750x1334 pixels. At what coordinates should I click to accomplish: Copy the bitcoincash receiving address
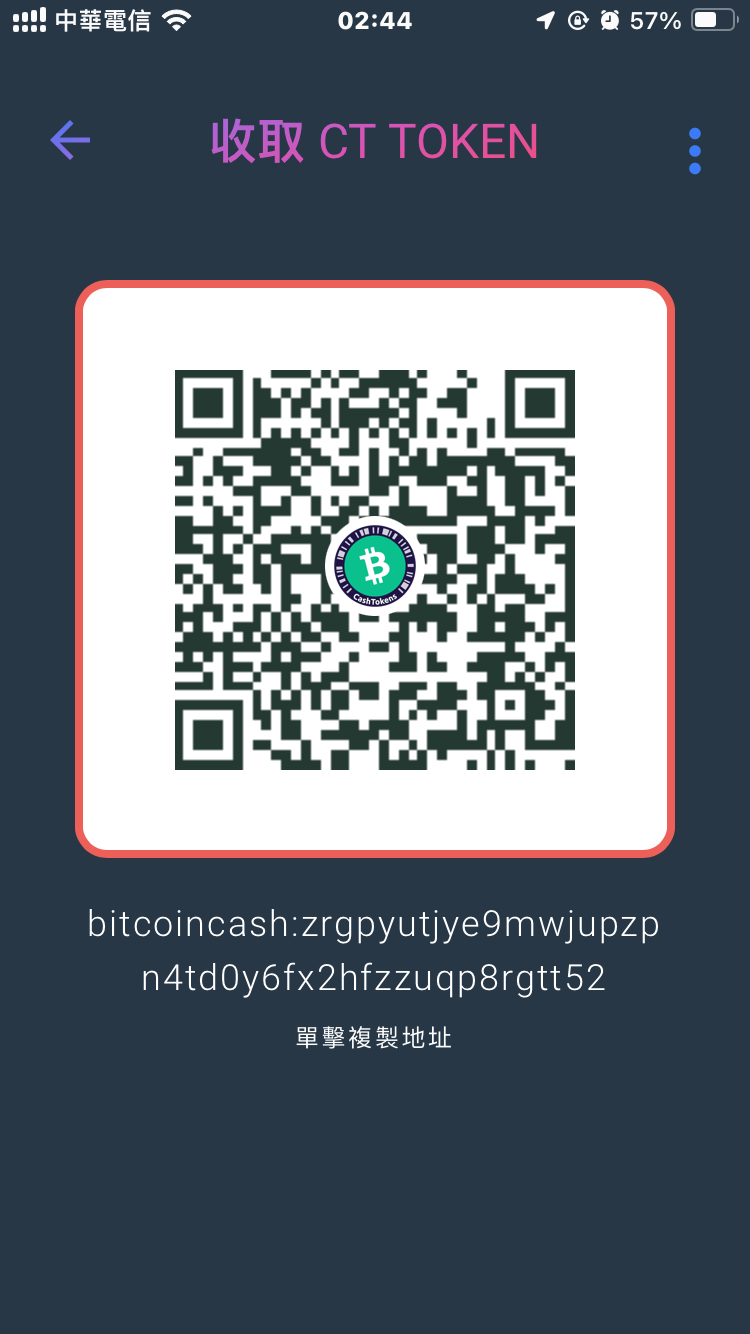tap(374, 951)
